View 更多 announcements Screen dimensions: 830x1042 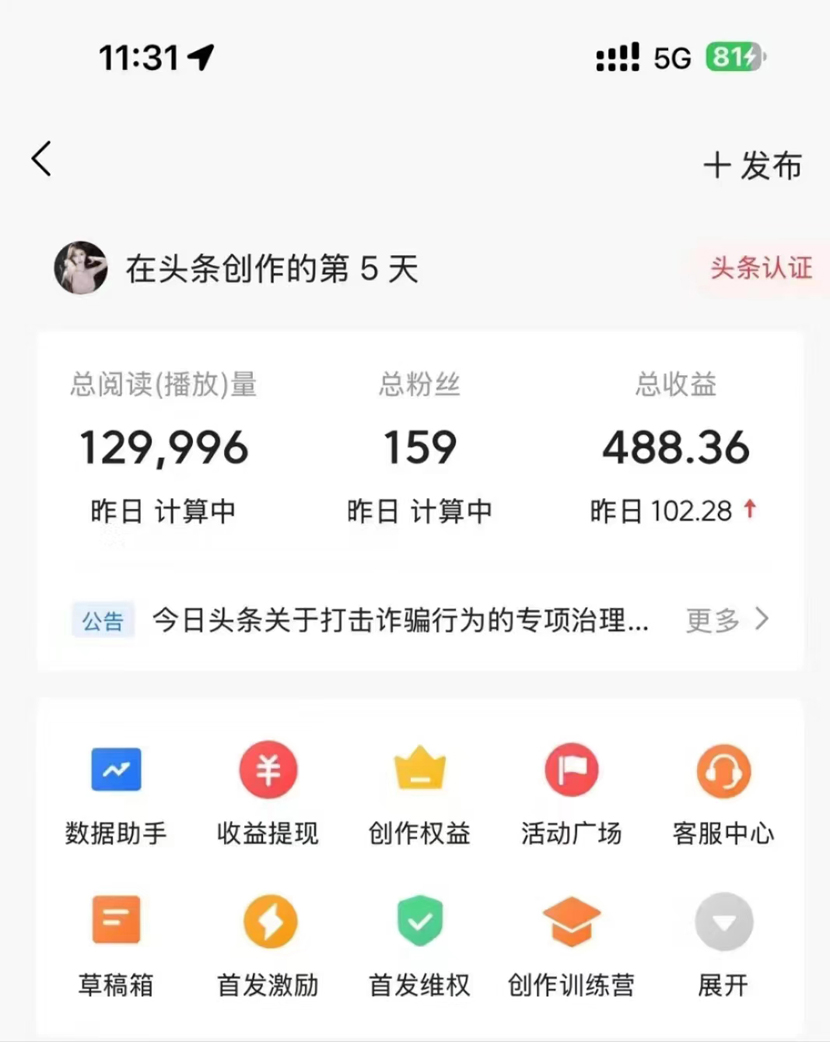(x=727, y=620)
